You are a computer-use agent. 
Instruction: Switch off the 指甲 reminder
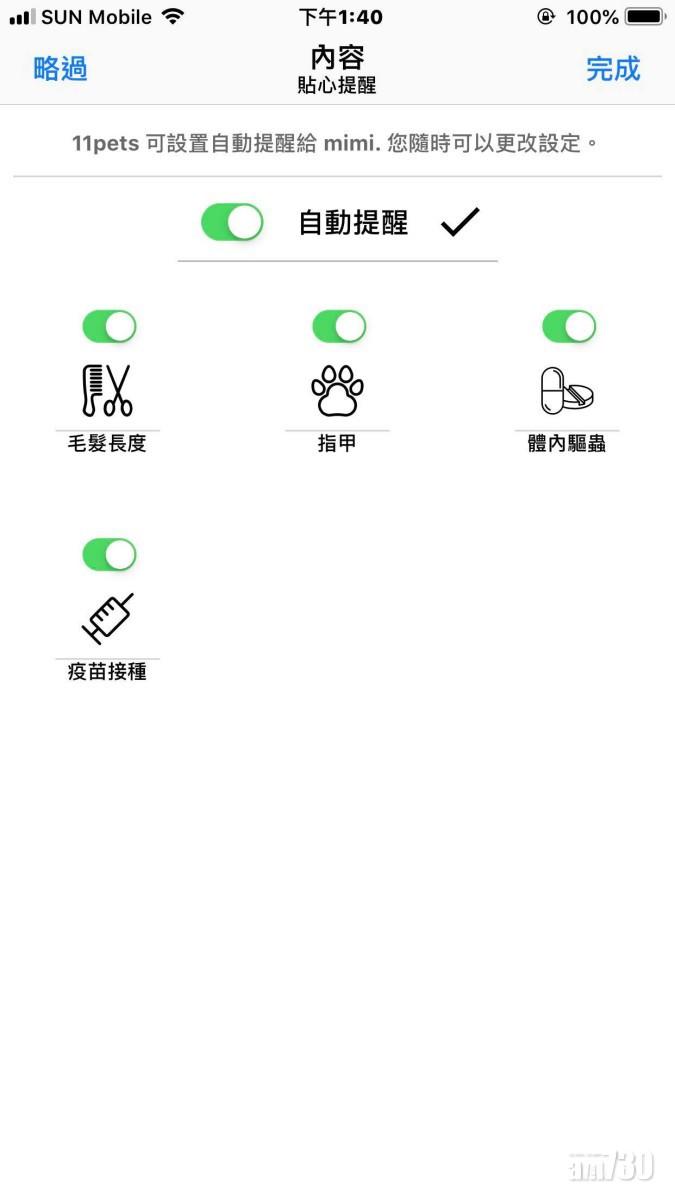tap(339, 326)
